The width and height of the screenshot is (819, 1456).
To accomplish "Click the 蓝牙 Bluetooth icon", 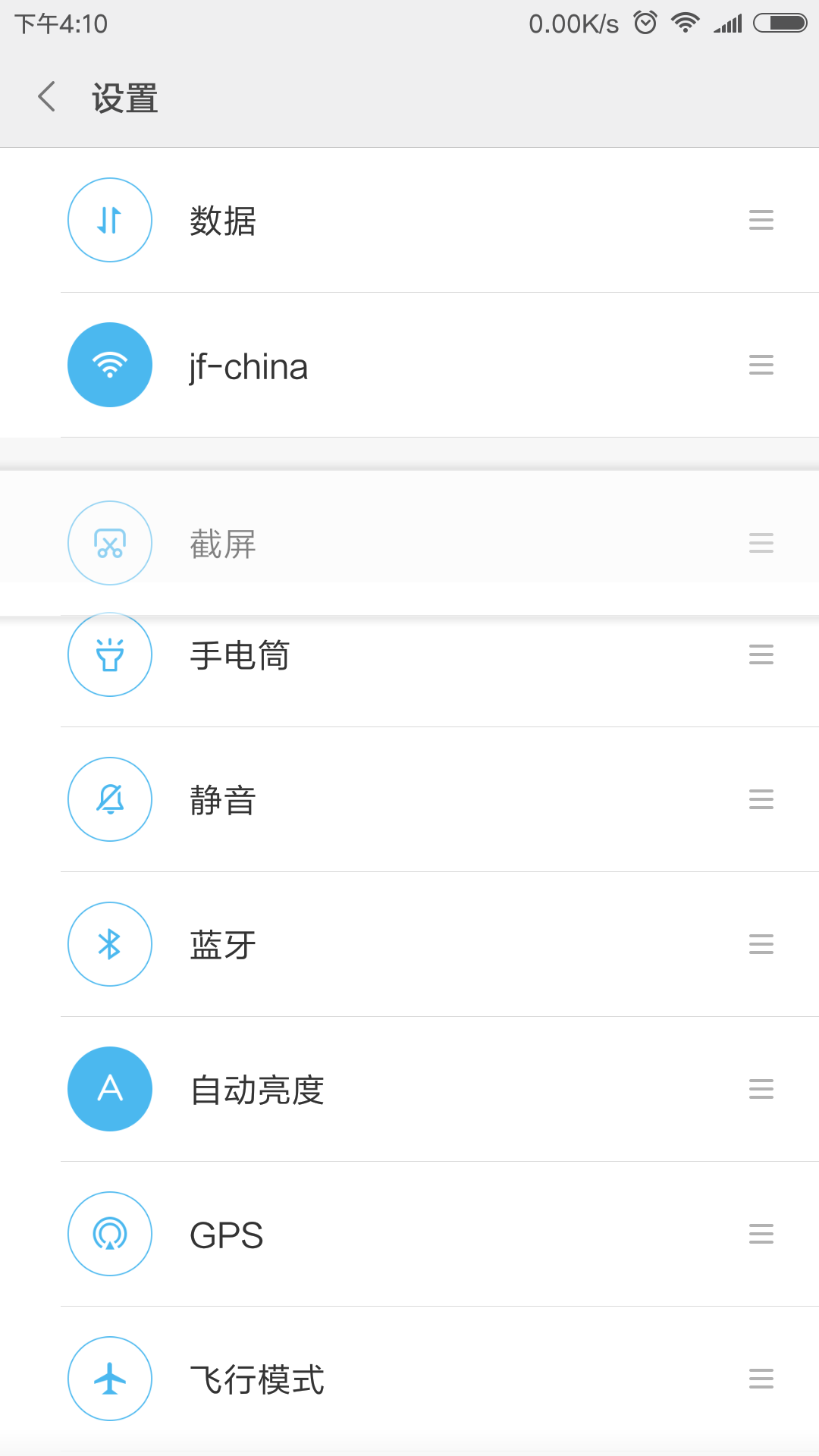I will coord(109,944).
